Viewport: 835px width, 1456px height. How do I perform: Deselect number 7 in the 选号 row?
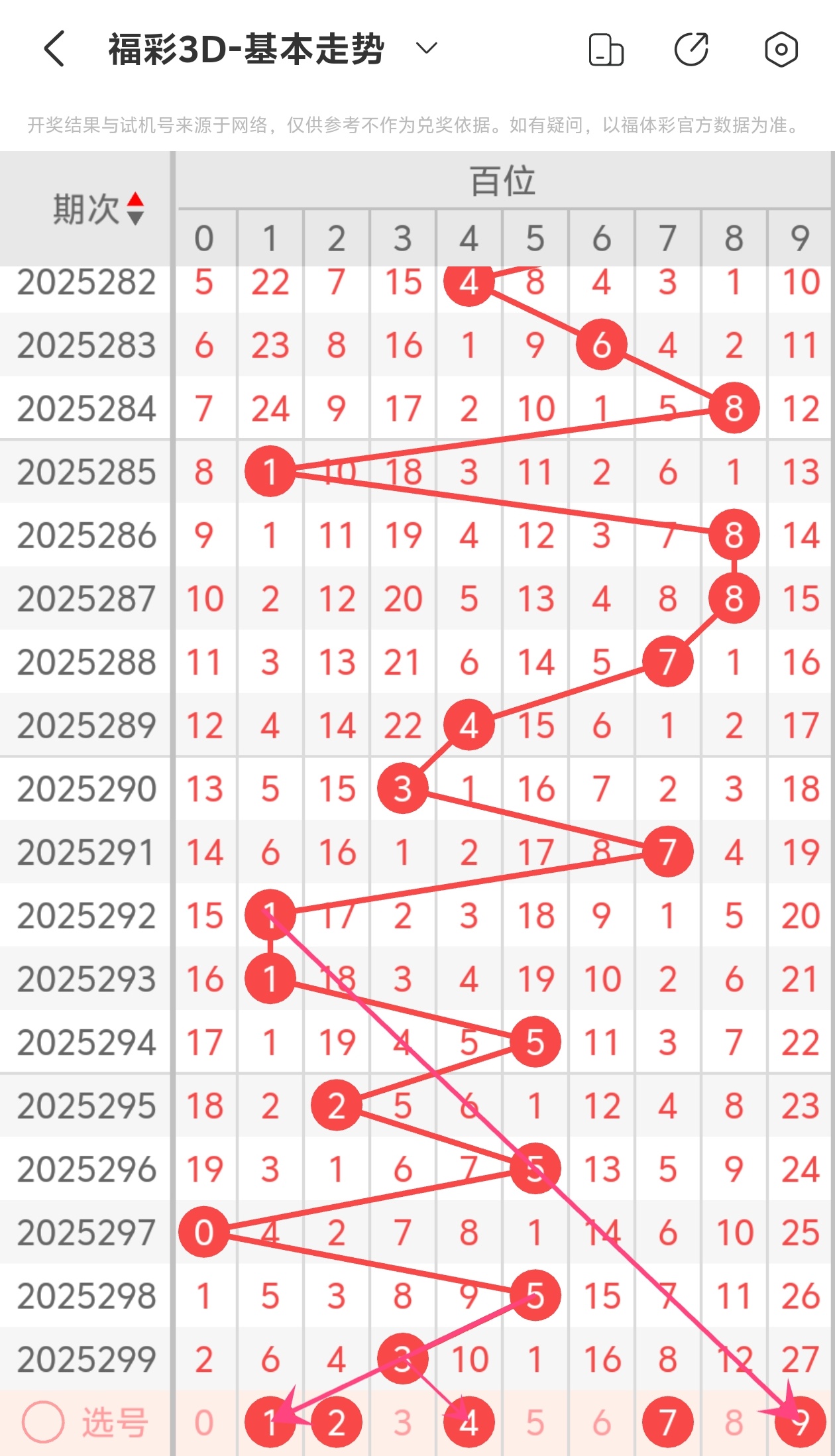coord(668,1422)
